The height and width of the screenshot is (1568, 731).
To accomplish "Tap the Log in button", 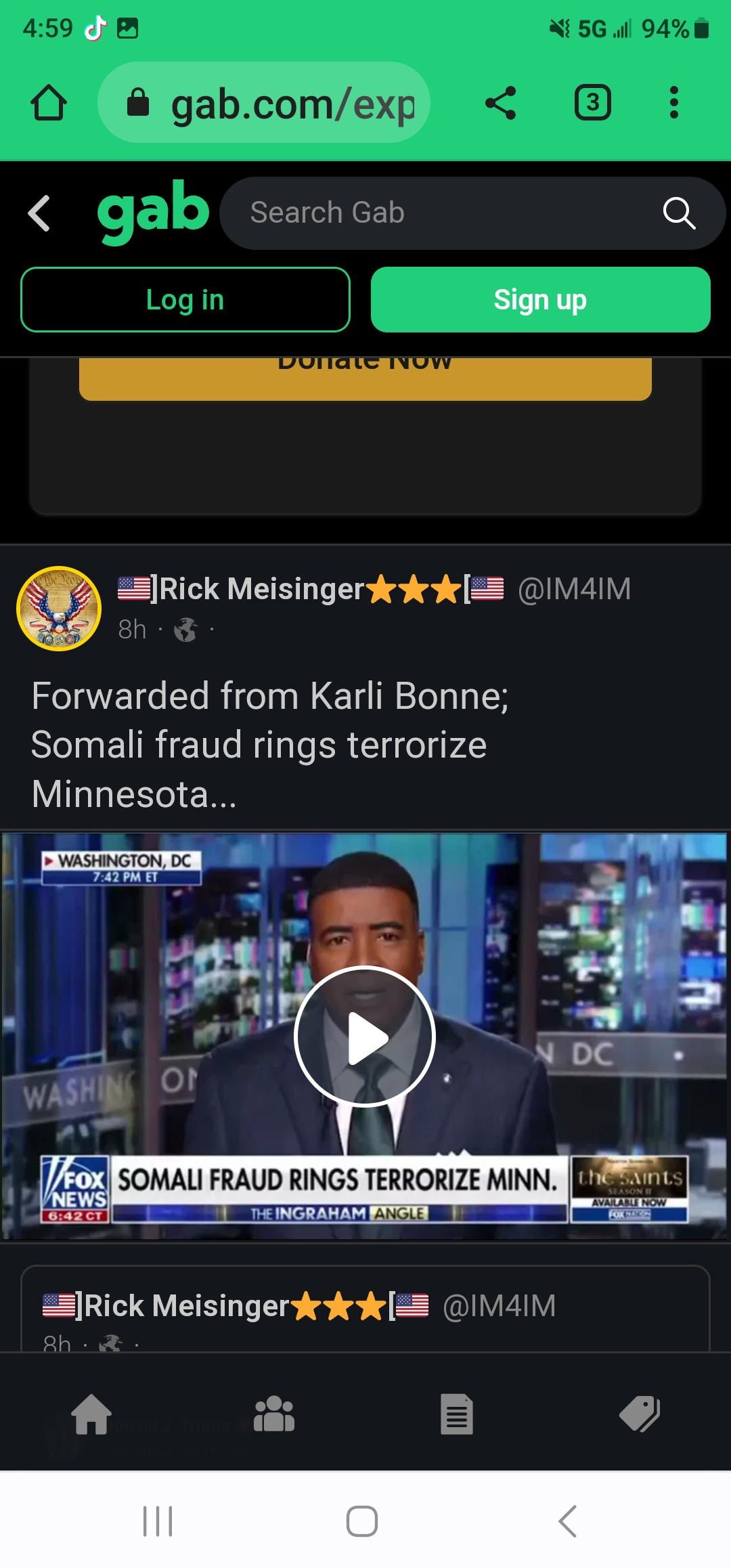I will pos(185,299).
